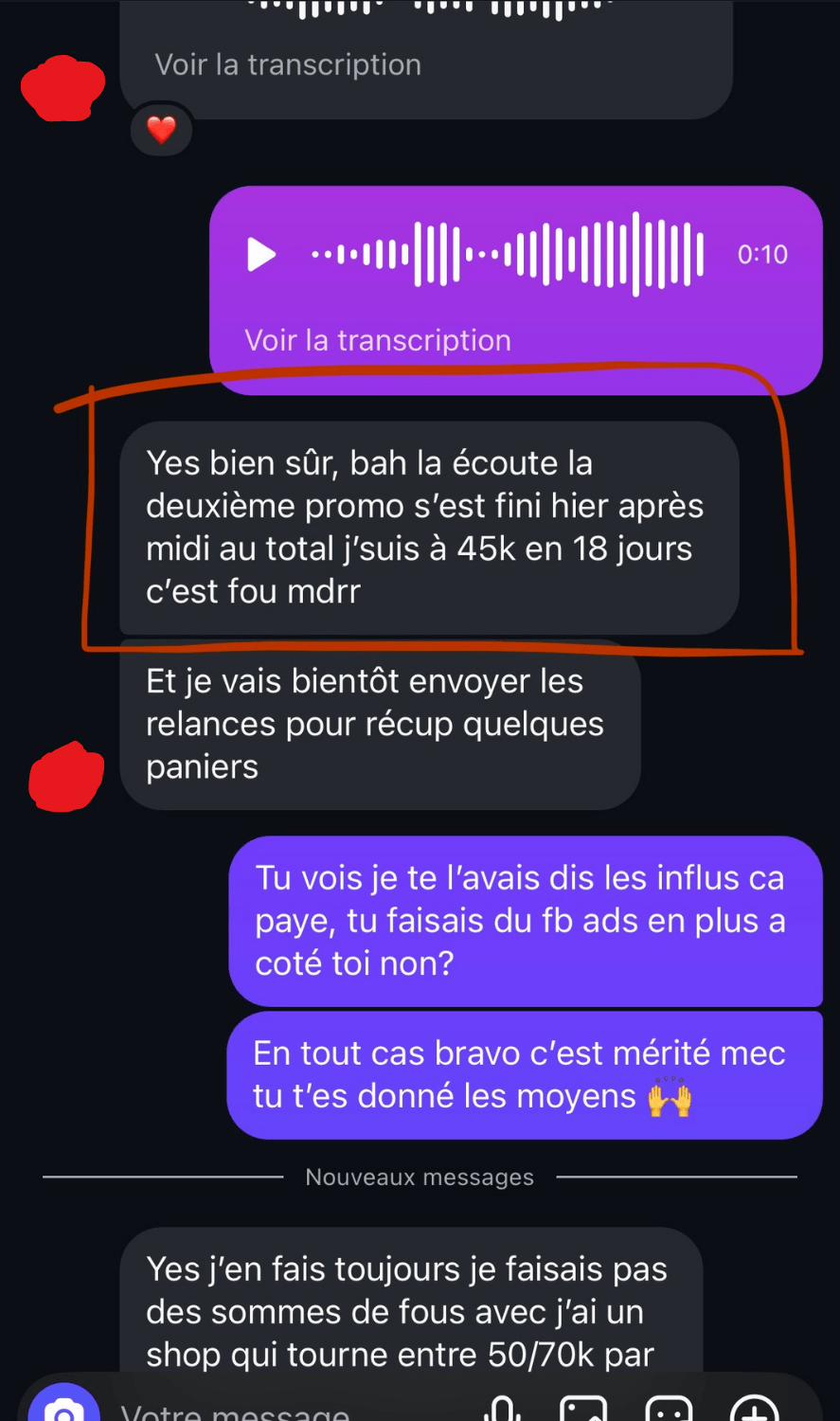
Task: View transcription of the grey voice message
Action: pos(288,64)
